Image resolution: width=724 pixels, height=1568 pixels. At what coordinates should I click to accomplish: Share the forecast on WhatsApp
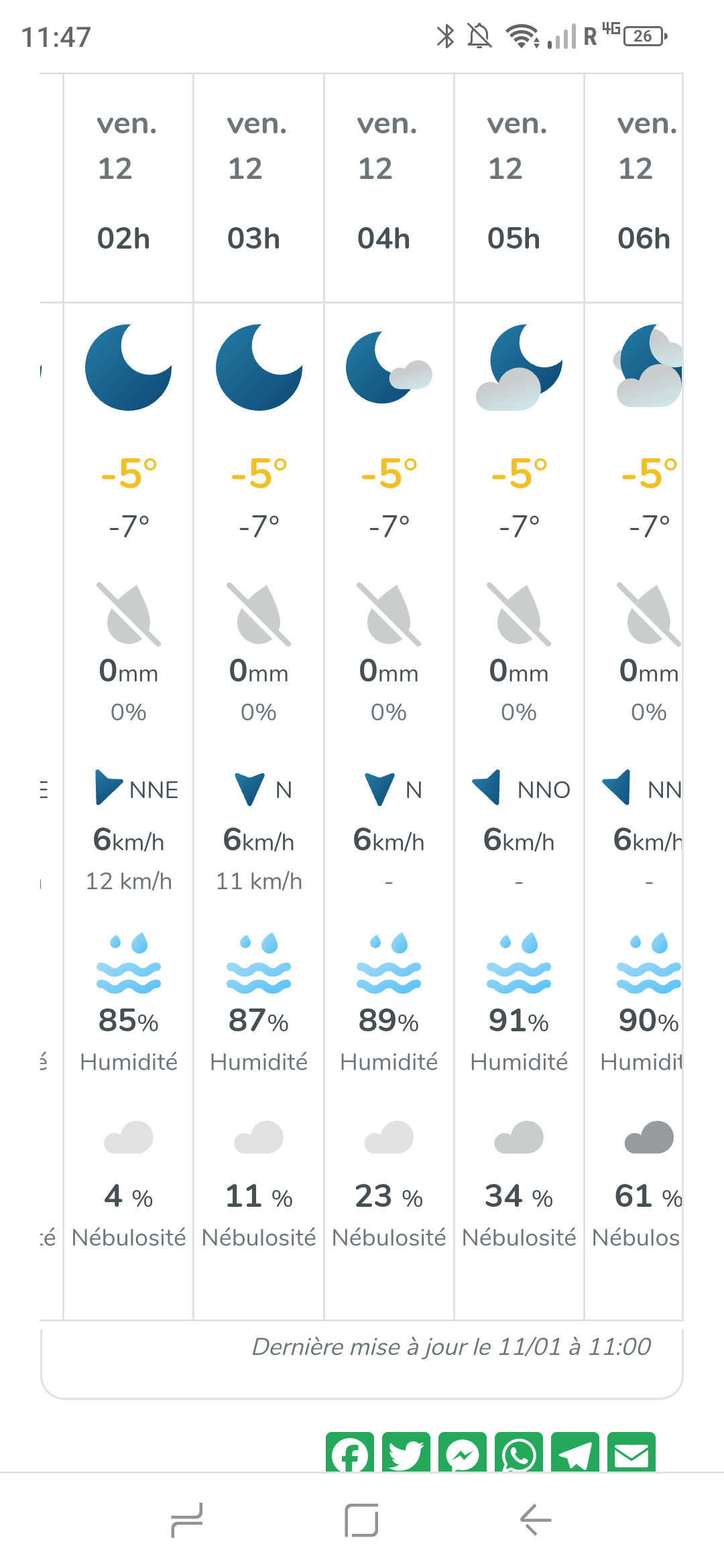tap(519, 1453)
